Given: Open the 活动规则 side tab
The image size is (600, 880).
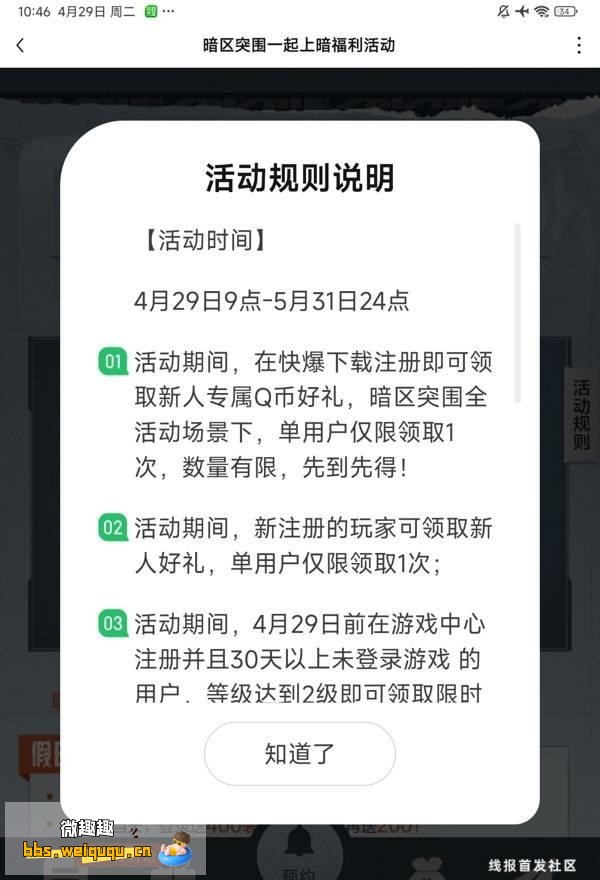Looking at the screenshot, I should [x=581, y=414].
